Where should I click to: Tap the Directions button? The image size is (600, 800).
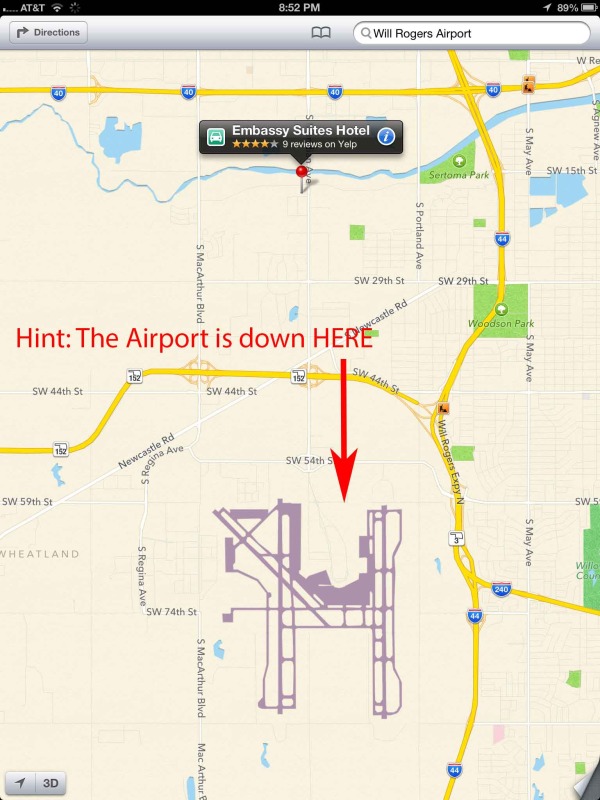coord(48,32)
